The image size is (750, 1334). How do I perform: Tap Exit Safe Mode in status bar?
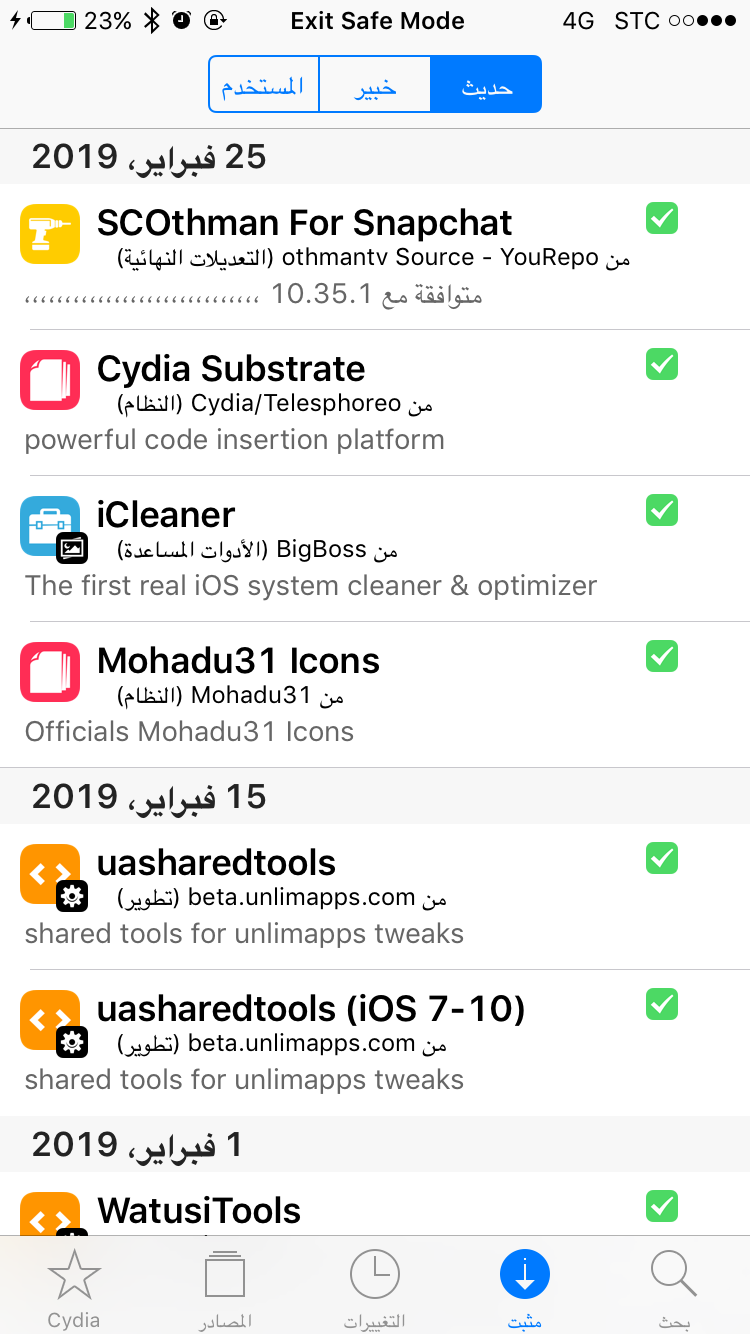click(x=377, y=20)
